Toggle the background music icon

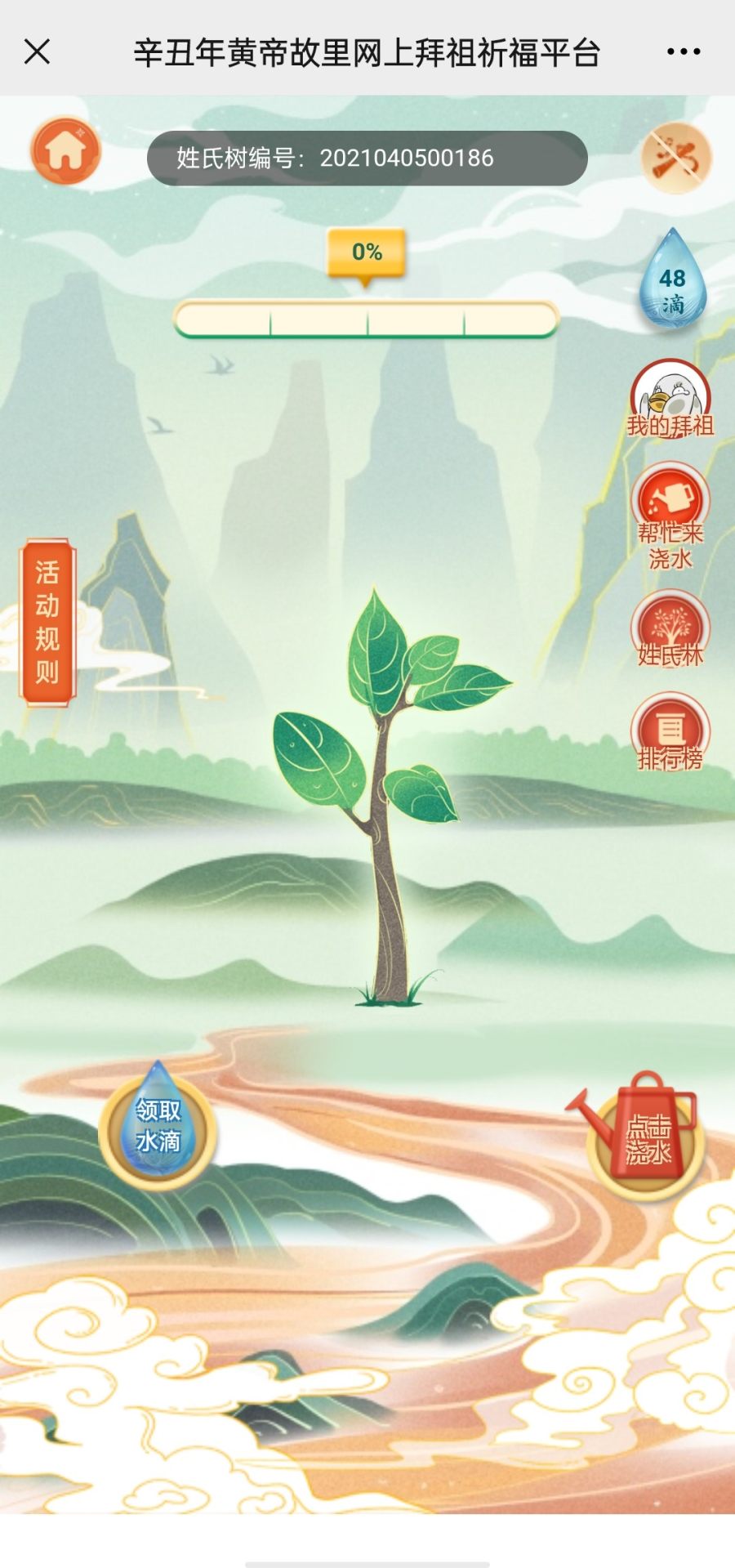[676, 159]
